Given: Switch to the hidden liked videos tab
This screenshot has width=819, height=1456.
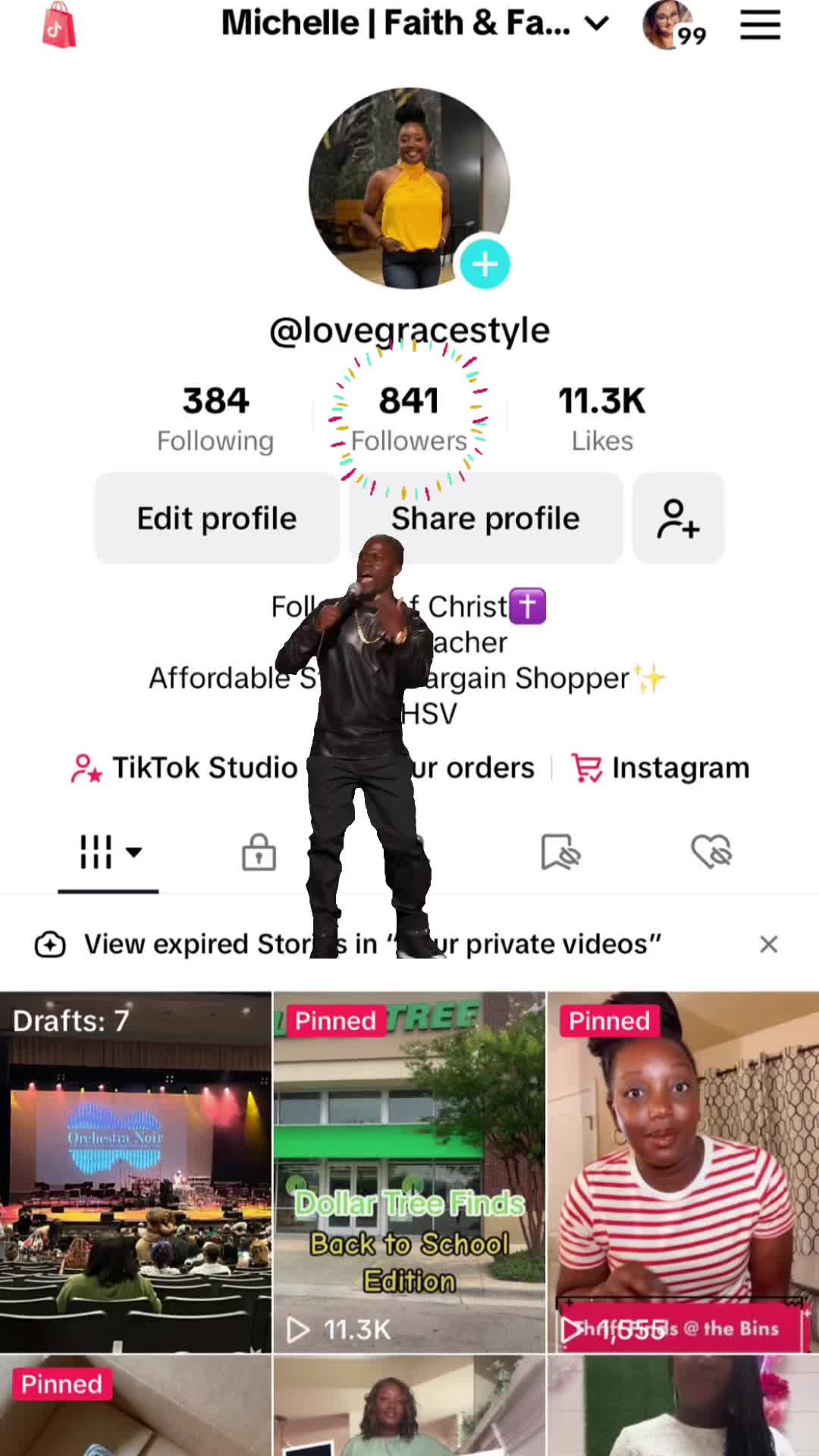Looking at the screenshot, I should (x=711, y=852).
